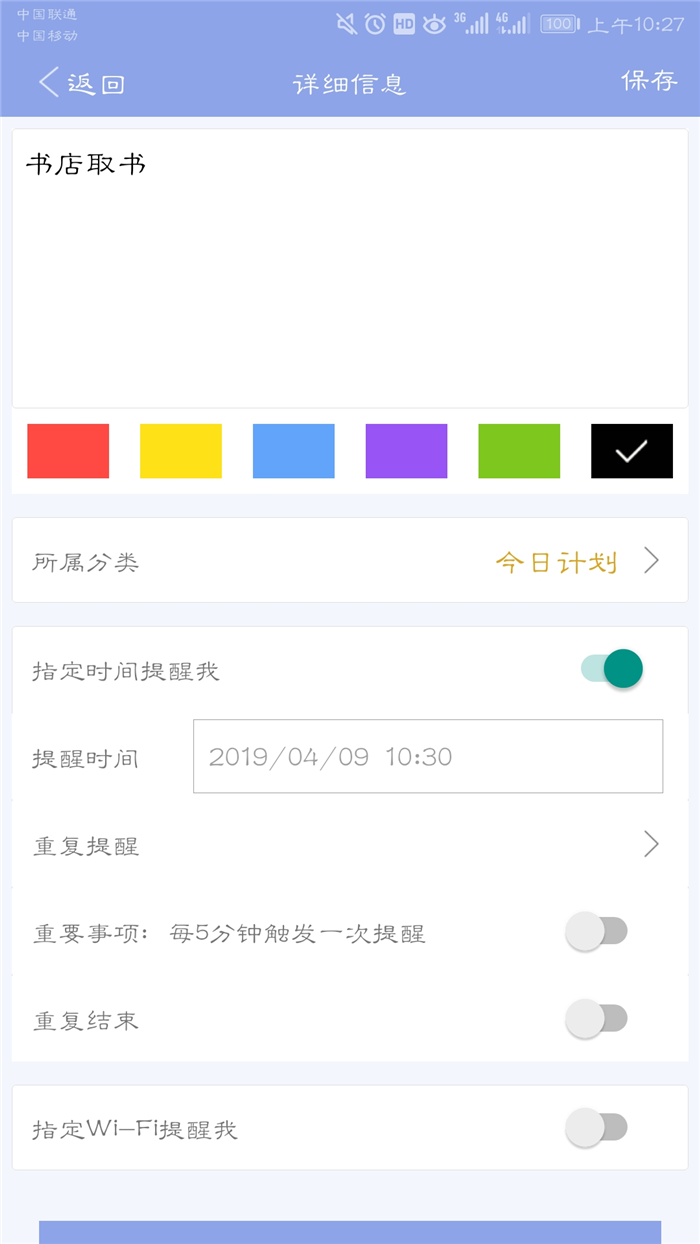
Task: Go back using the 返回 button
Action: (82, 83)
